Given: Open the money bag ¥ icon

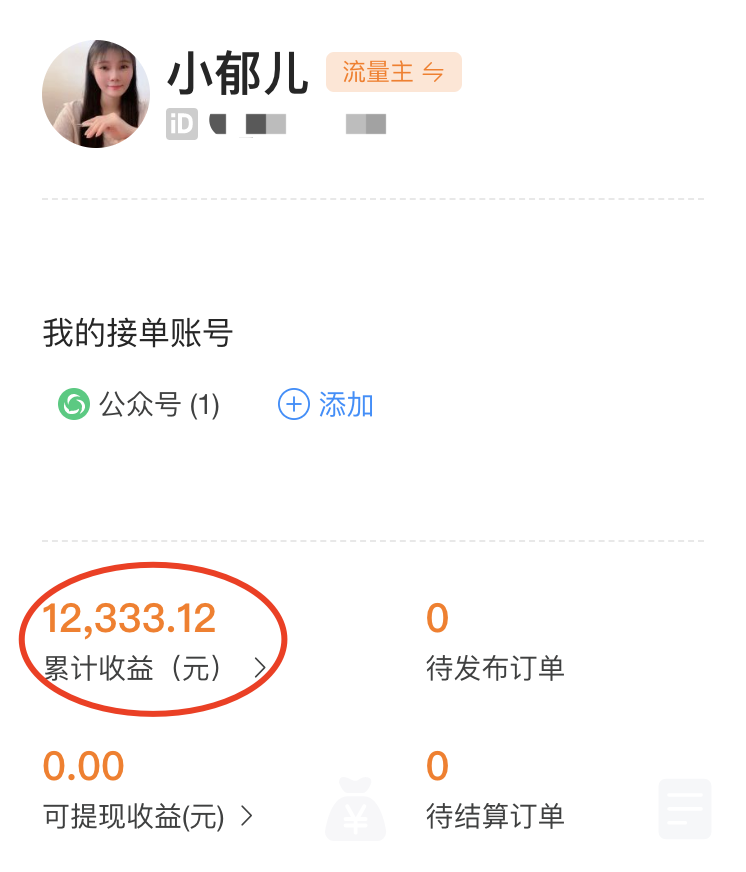Looking at the screenshot, I should 355,810.
